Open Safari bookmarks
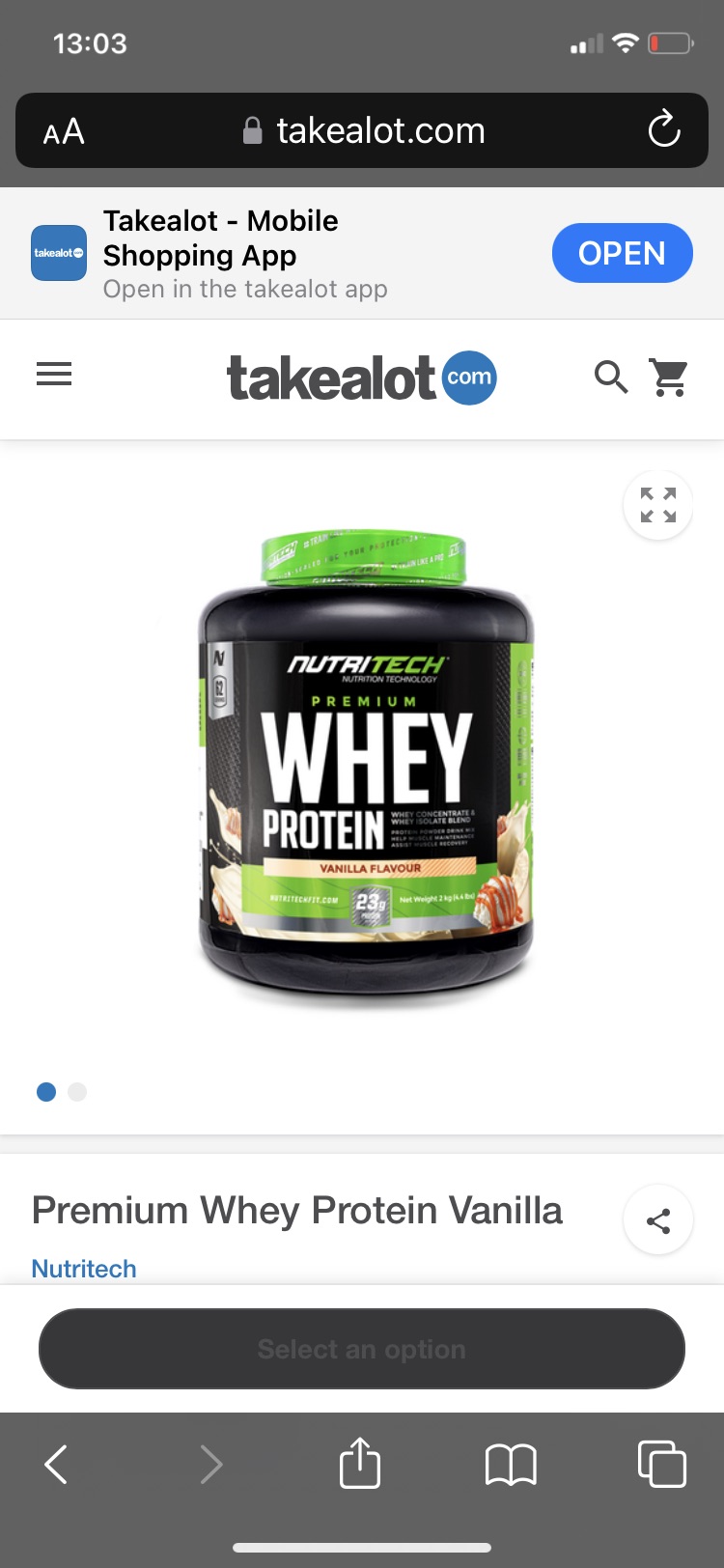Image resolution: width=724 pixels, height=1568 pixels. click(x=511, y=1464)
